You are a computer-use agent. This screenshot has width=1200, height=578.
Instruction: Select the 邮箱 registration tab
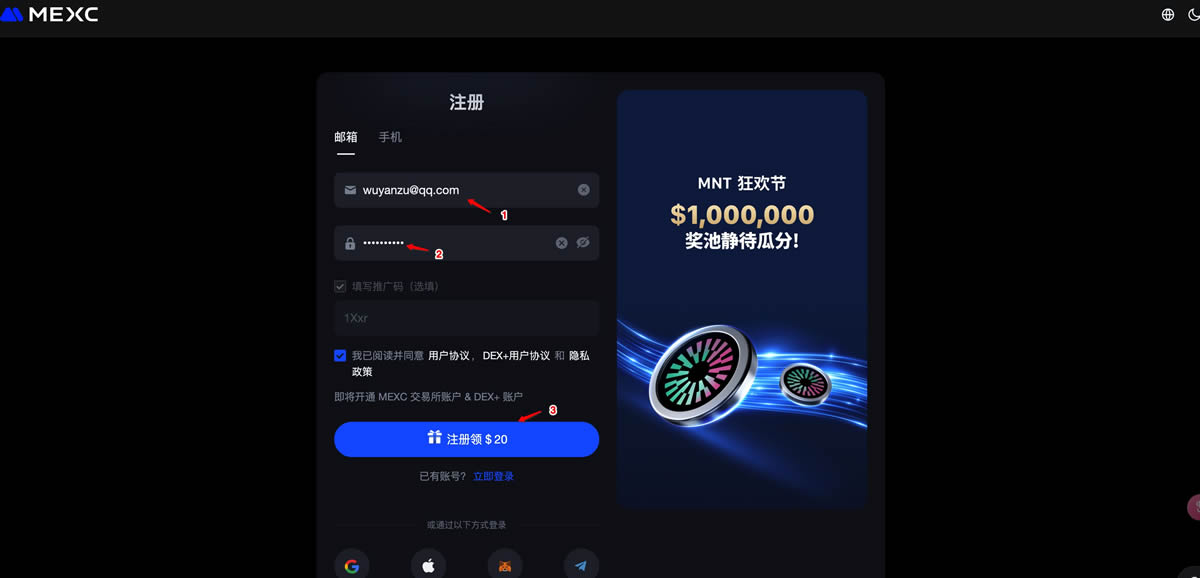coord(345,137)
